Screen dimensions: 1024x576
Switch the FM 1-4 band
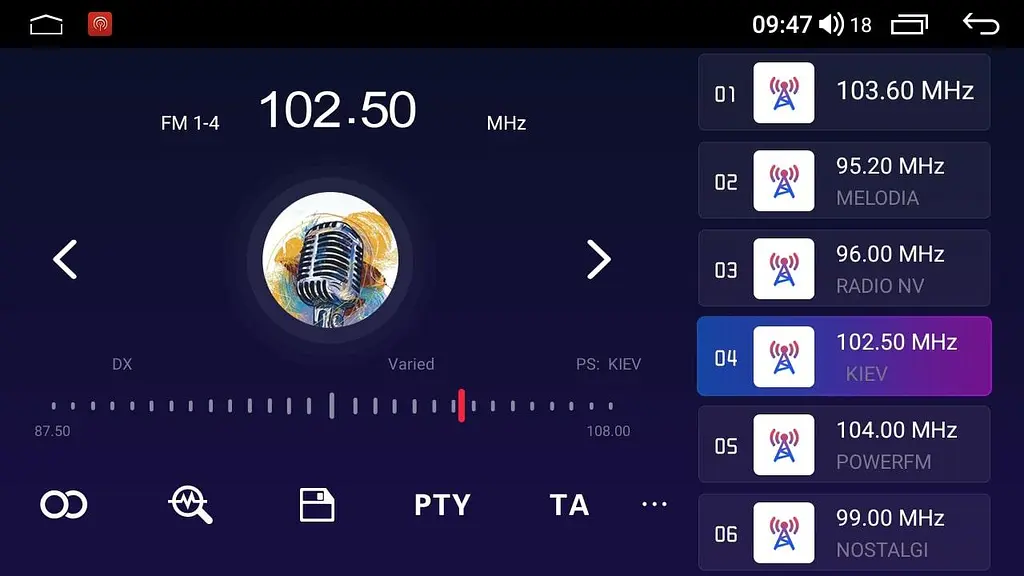click(x=190, y=124)
